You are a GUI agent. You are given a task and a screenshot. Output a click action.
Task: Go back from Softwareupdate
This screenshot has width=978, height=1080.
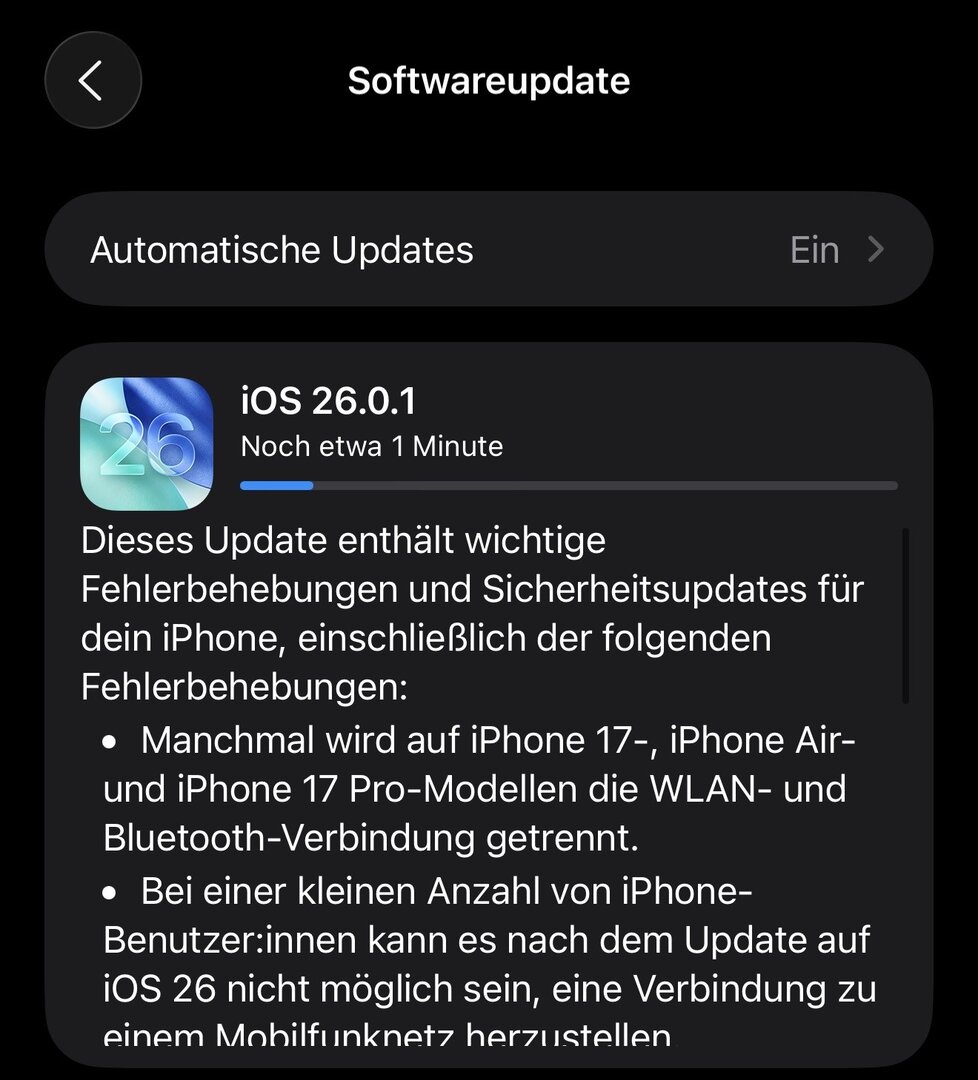[92, 81]
